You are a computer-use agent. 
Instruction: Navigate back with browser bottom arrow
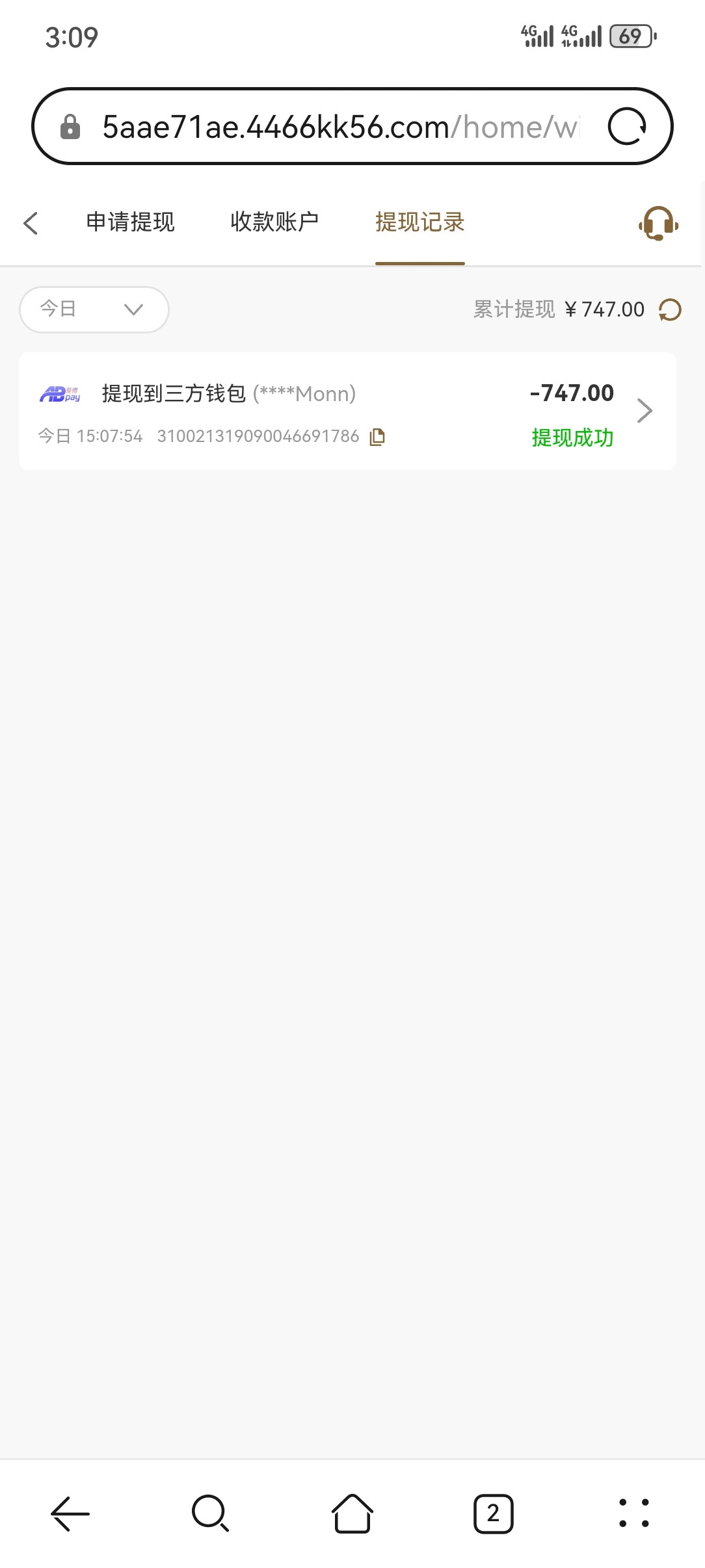pos(70,1513)
